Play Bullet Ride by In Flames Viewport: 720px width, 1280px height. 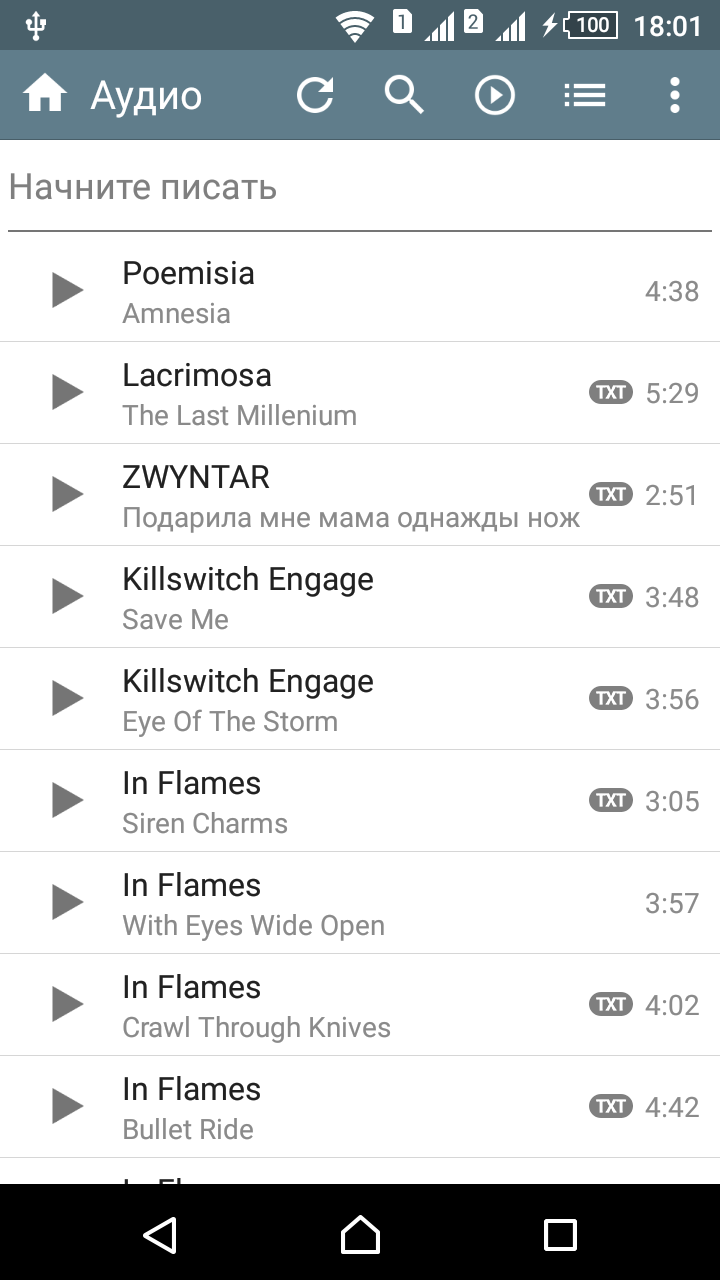click(67, 1106)
